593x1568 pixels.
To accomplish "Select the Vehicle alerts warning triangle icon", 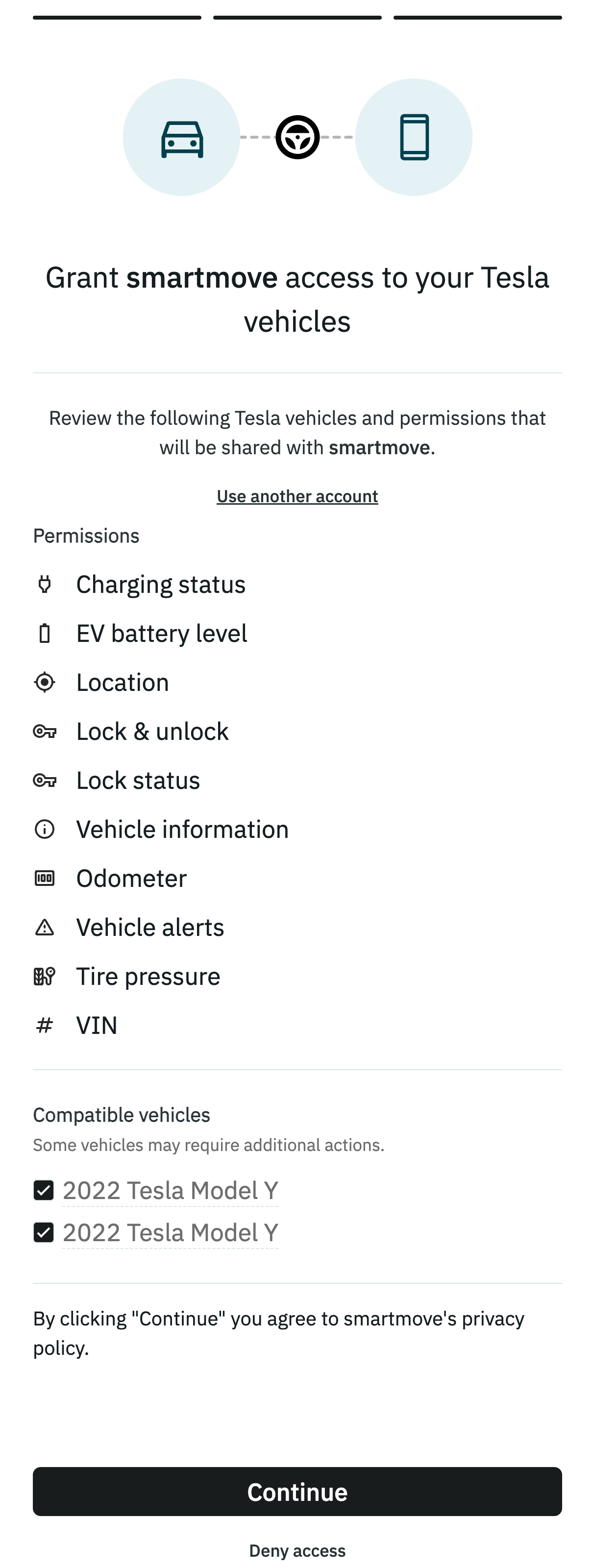I will tap(43, 927).
